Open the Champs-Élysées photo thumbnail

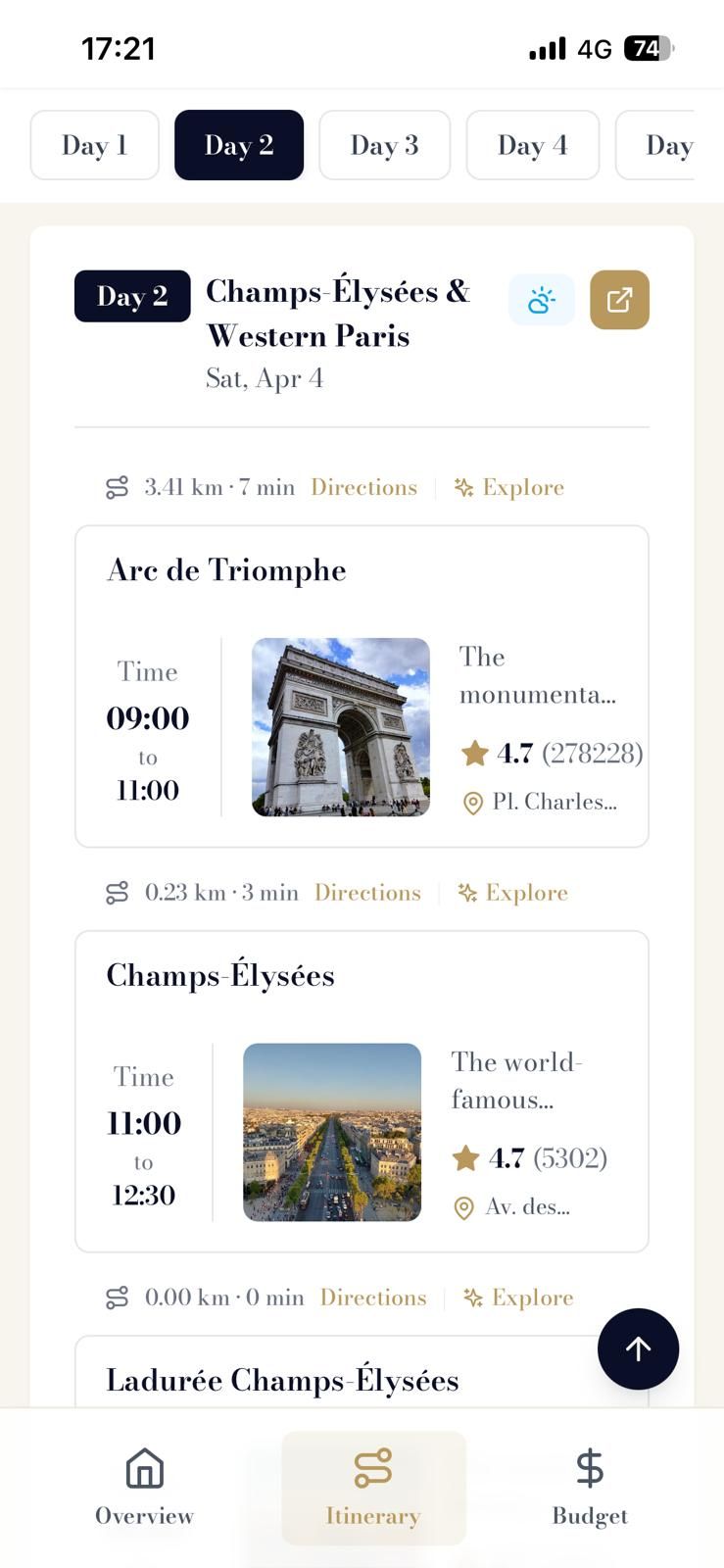point(331,1132)
